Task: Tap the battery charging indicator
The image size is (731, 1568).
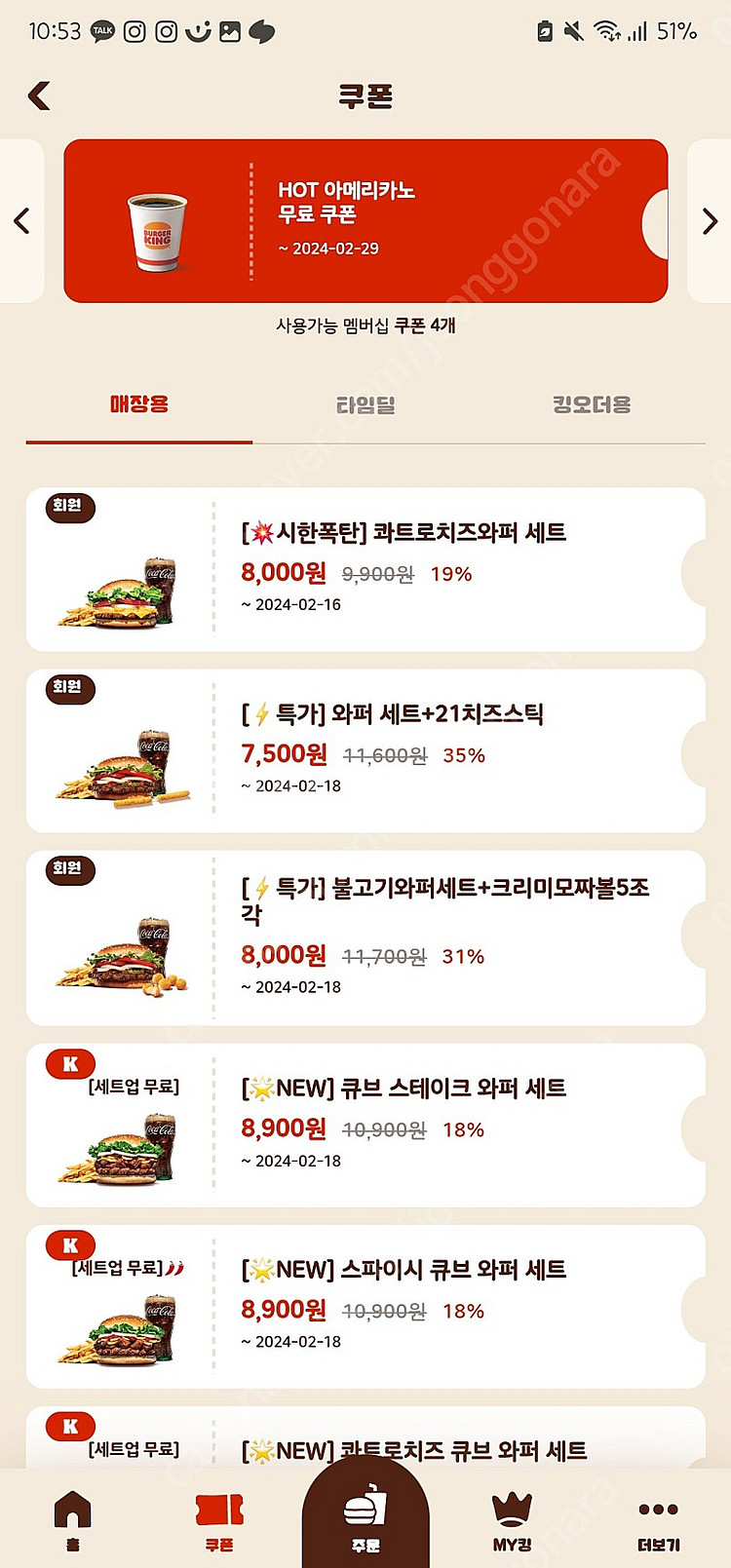Action: pyautogui.click(x=544, y=30)
